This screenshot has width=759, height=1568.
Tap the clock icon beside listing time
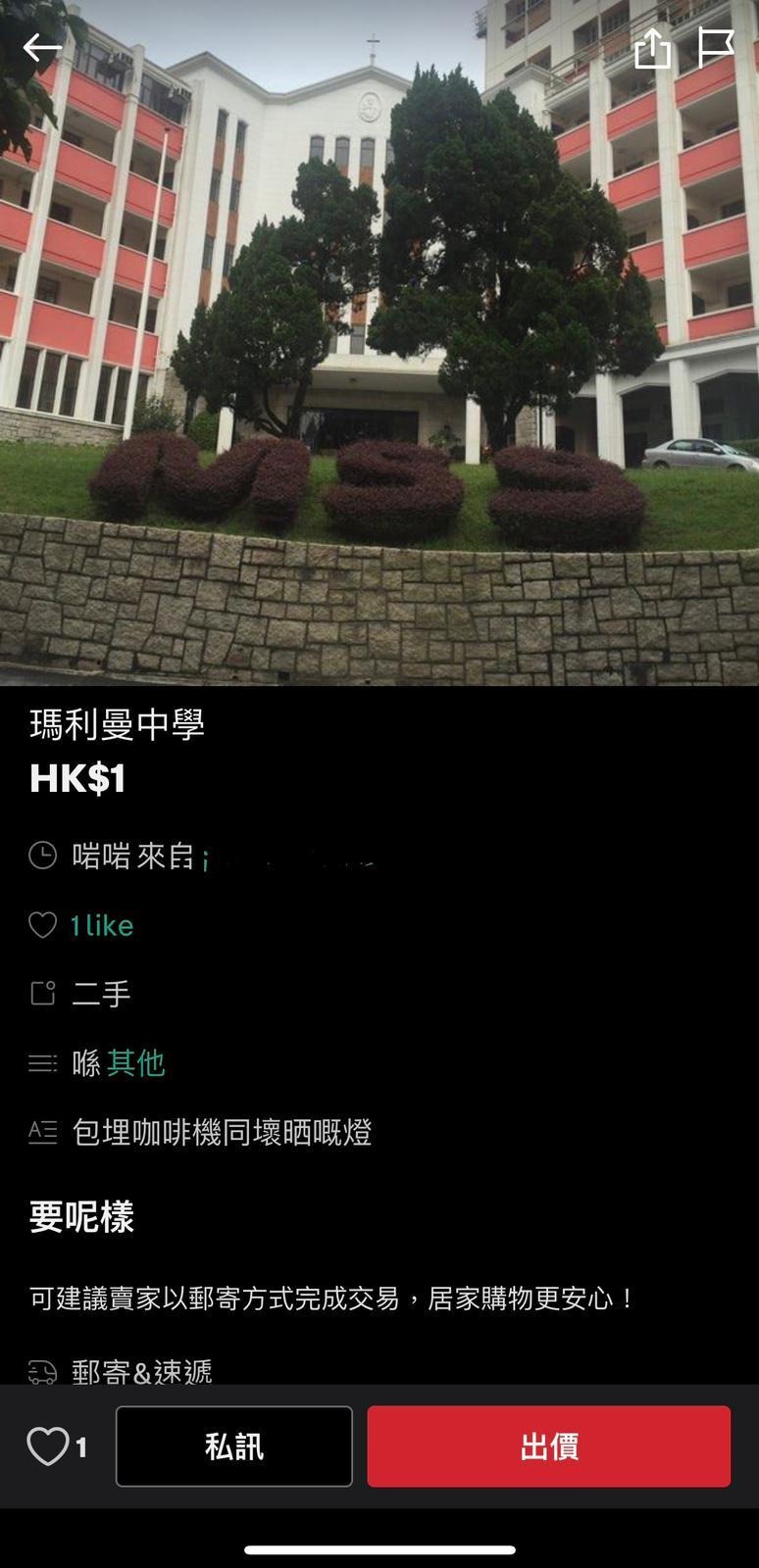pyautogui.click(x=43, y=857)
